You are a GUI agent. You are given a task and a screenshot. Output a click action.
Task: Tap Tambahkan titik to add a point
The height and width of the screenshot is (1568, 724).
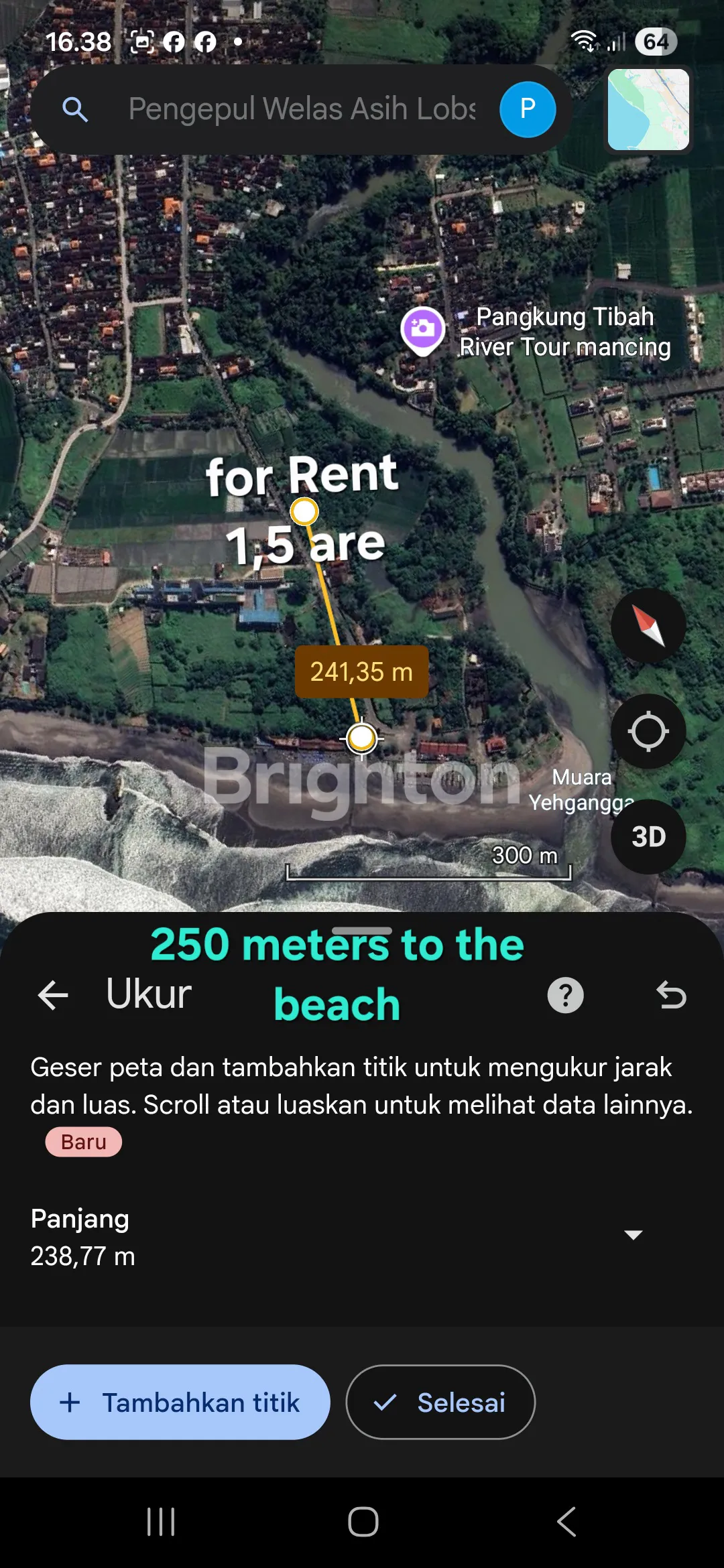click(x=180, y=1402)
